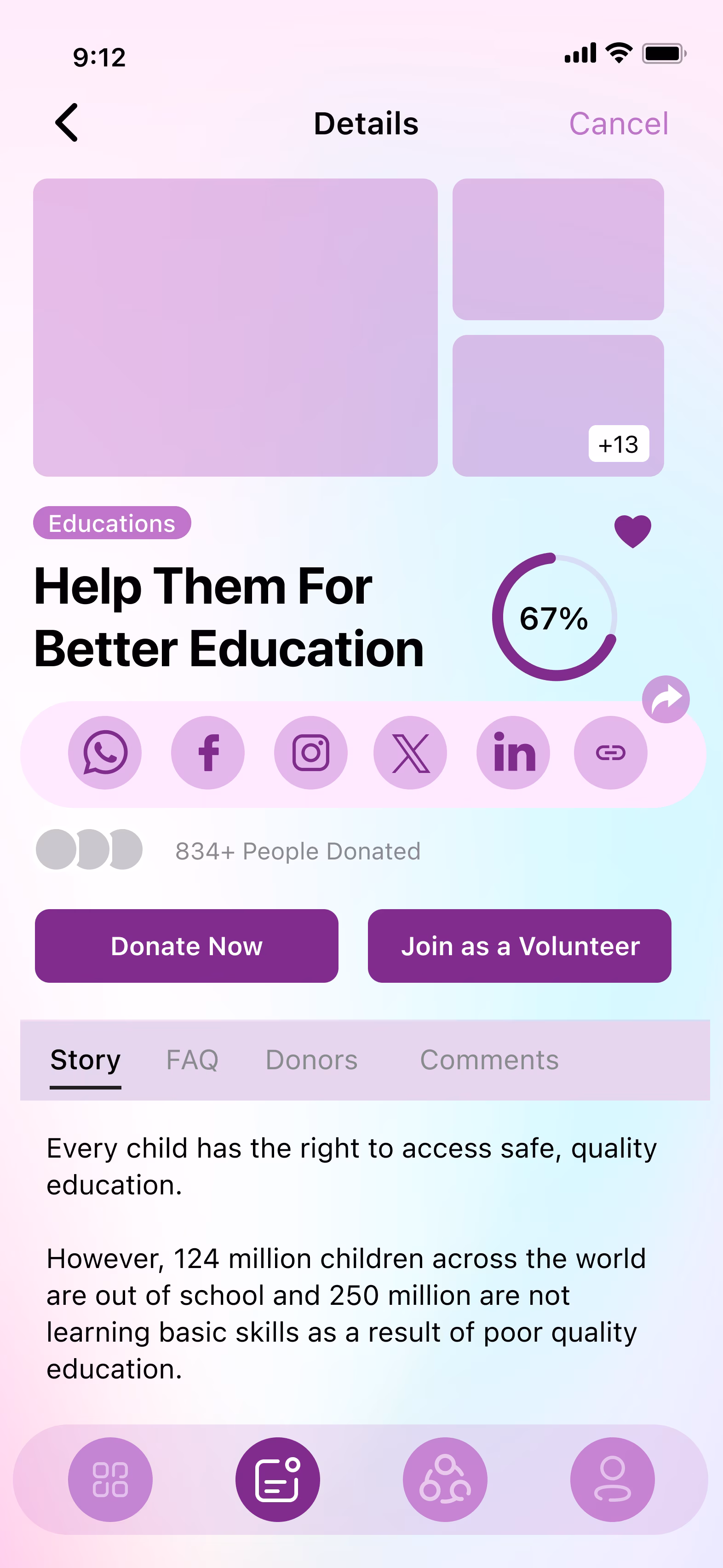
Task: Open the dashboard grid in bottom bar
Action: [110, 1479]
